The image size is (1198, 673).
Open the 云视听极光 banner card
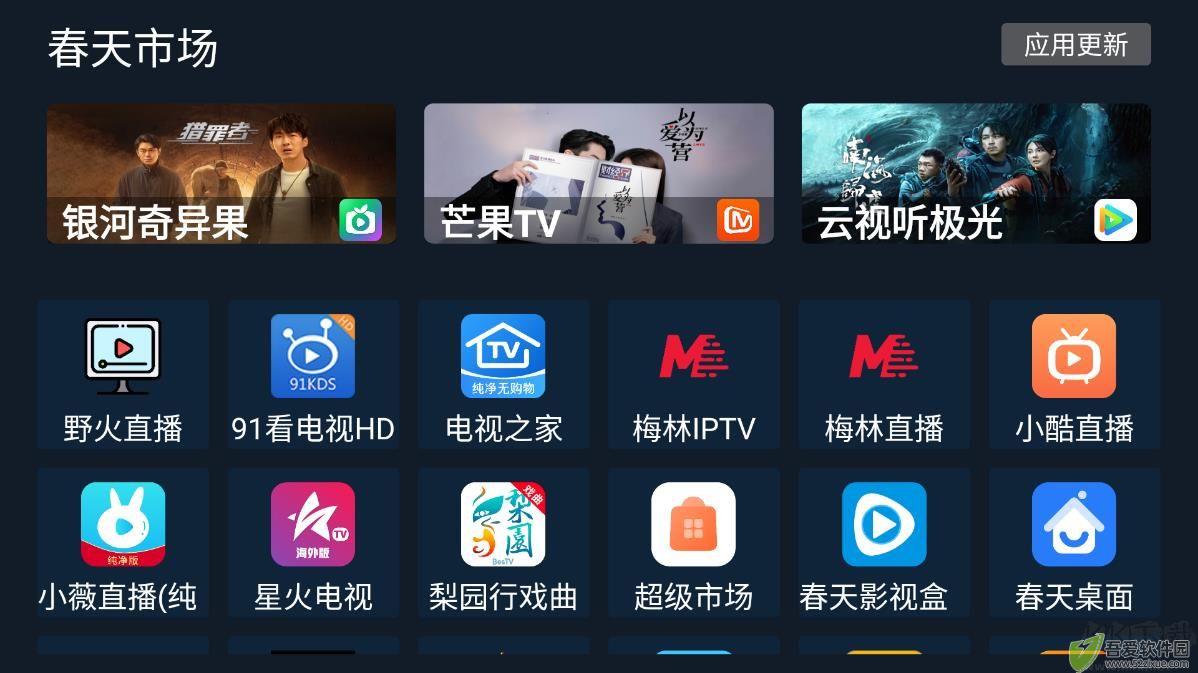coord(976,173)
